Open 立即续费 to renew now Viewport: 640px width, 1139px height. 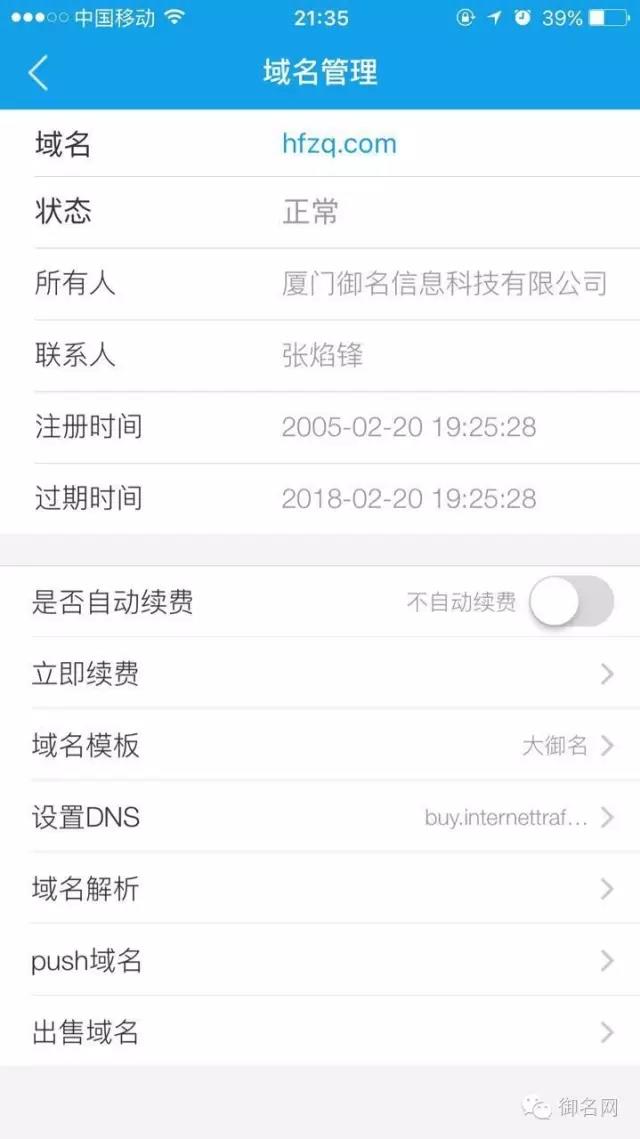(320, 674)
